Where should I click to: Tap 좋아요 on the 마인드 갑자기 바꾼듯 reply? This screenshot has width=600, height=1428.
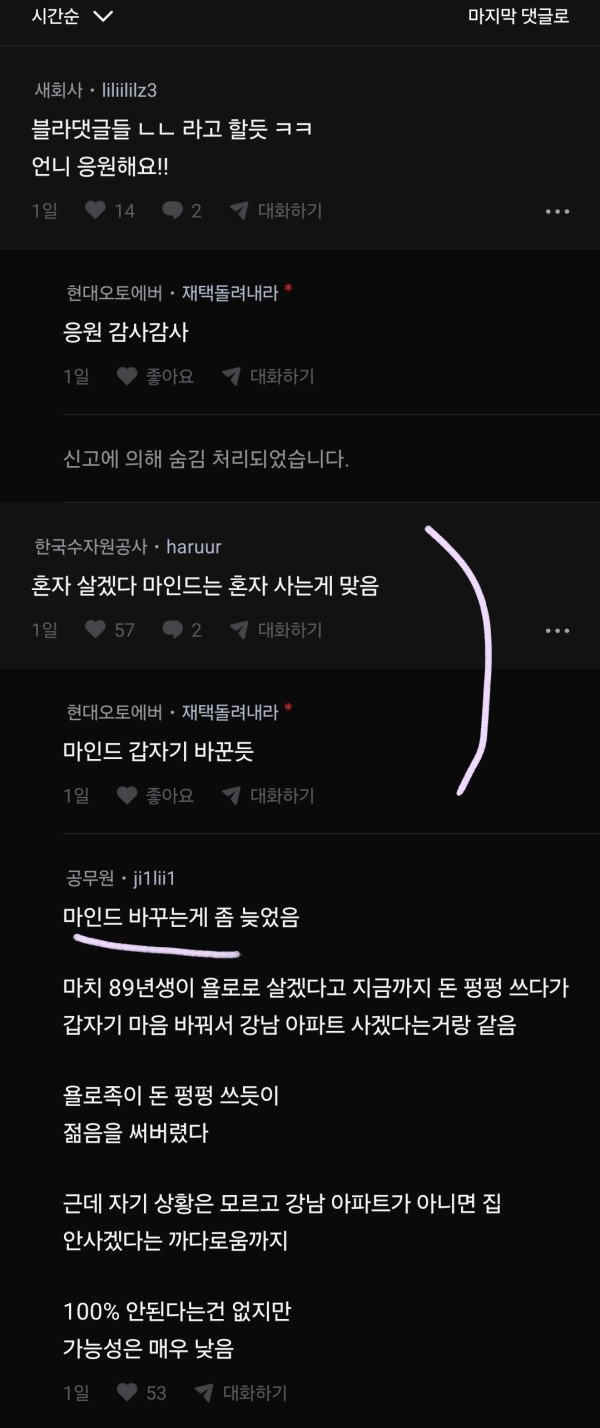click(155, 795)
